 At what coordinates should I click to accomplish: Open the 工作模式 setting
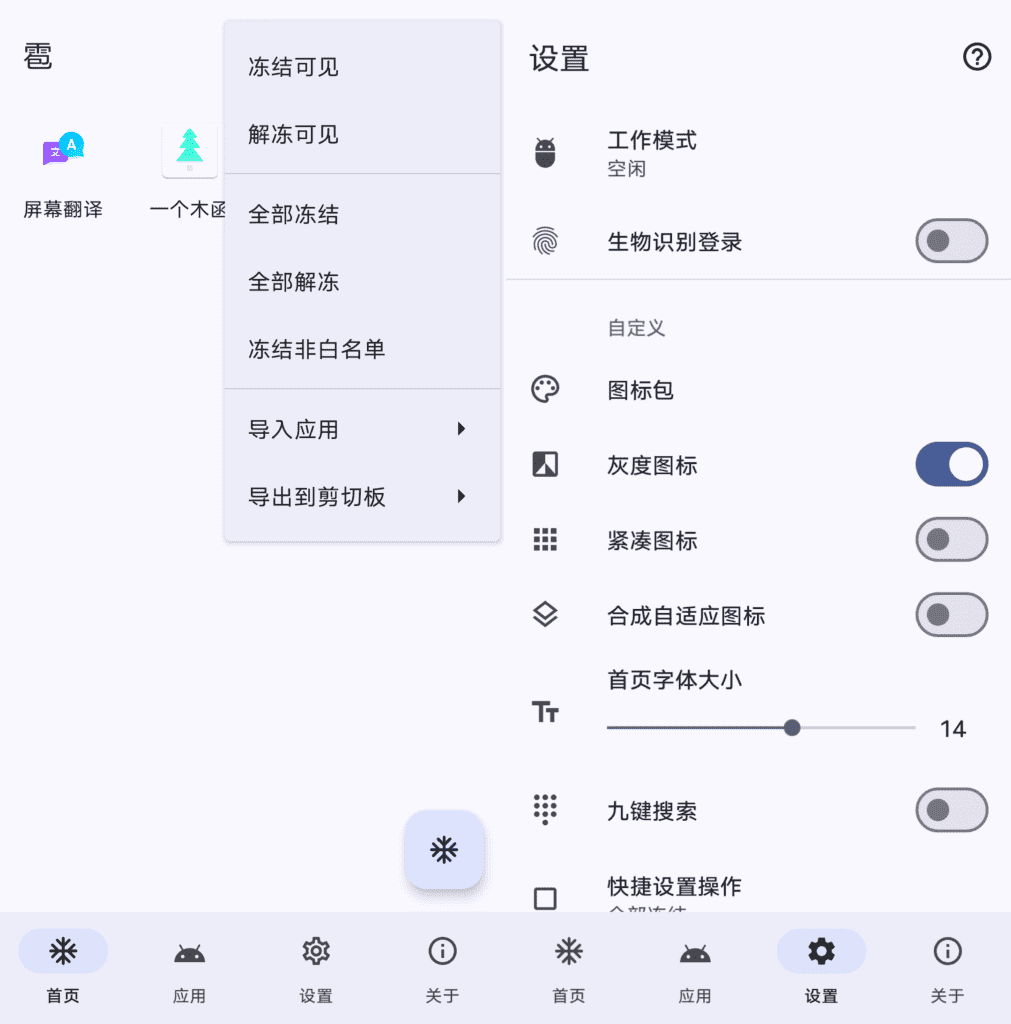click(652, 153)
